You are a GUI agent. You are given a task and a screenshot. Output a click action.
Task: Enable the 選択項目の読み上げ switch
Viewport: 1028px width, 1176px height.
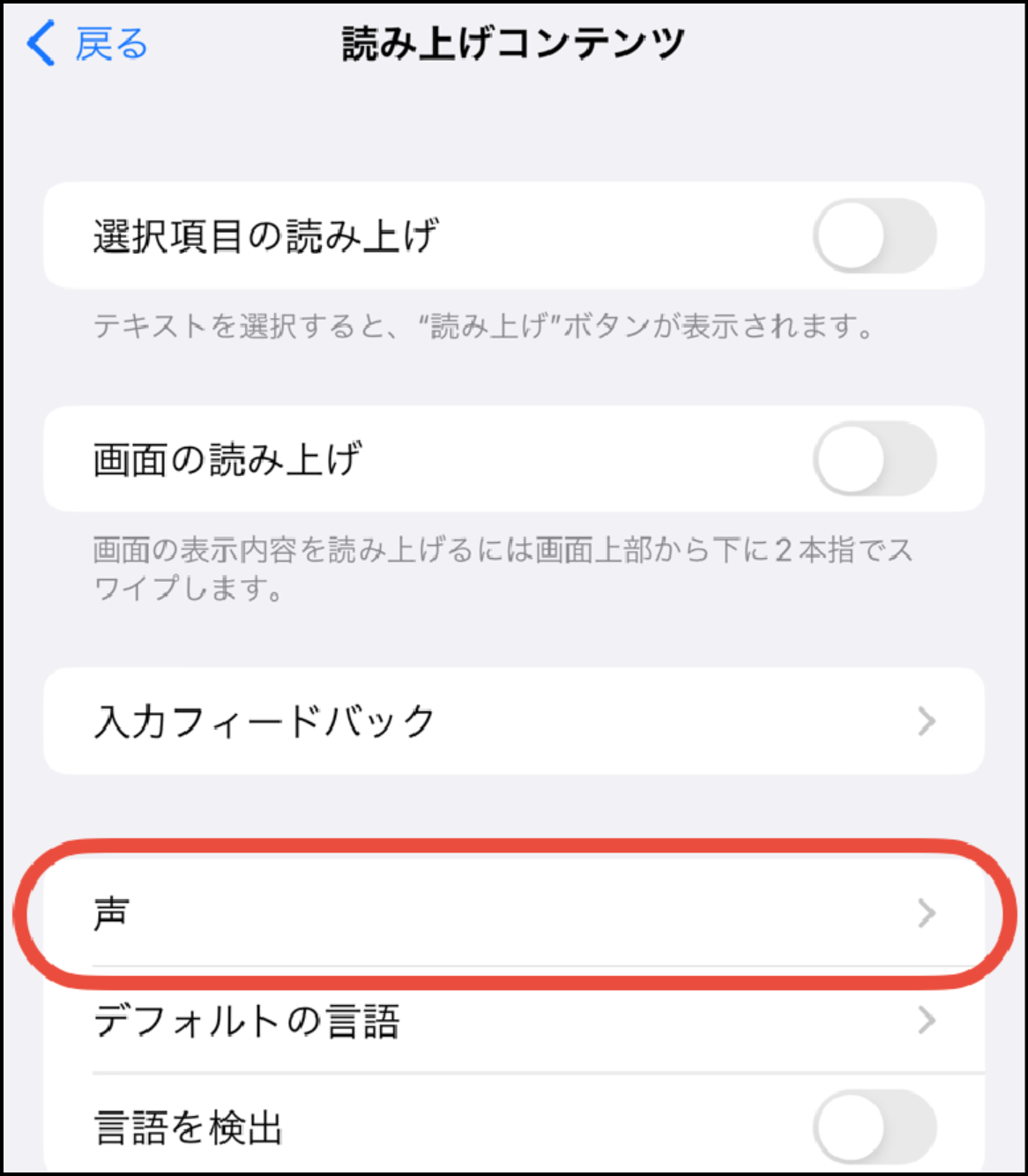tap(874, 236)
